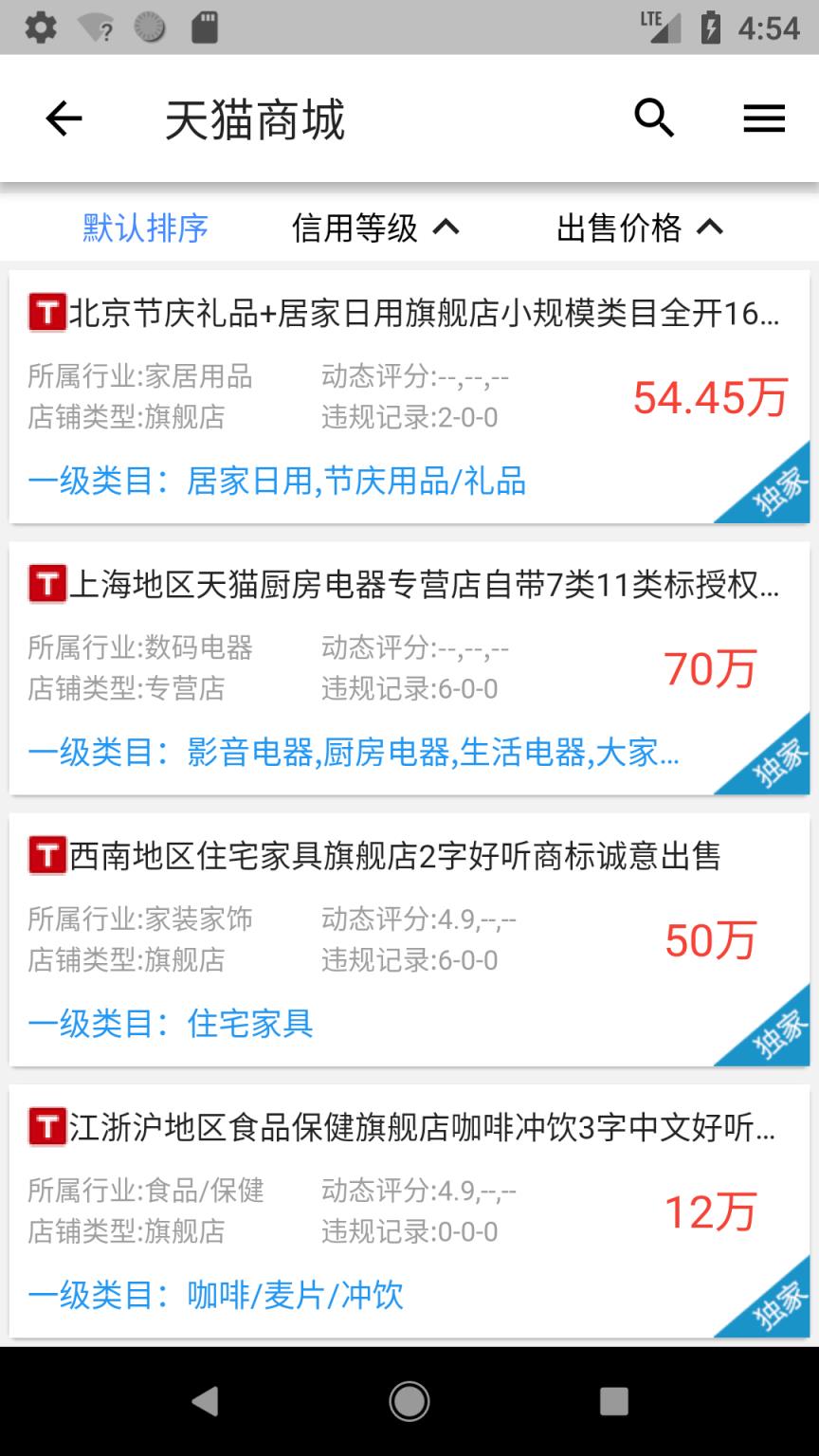
Task: Click the back arrow to return
Action: pyautogui.click(x=63, y=118)
